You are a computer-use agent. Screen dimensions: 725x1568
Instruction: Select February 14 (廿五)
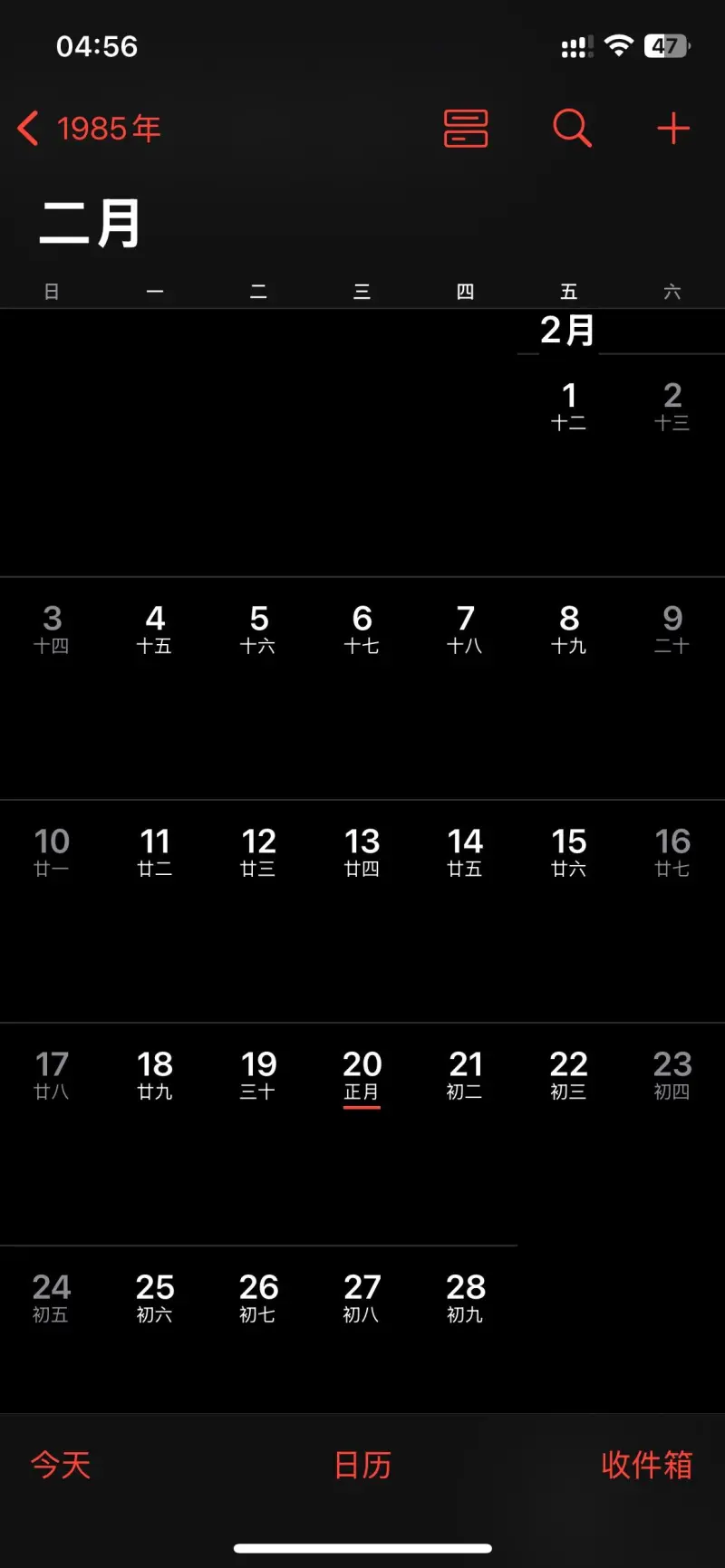tap(465, 852)
